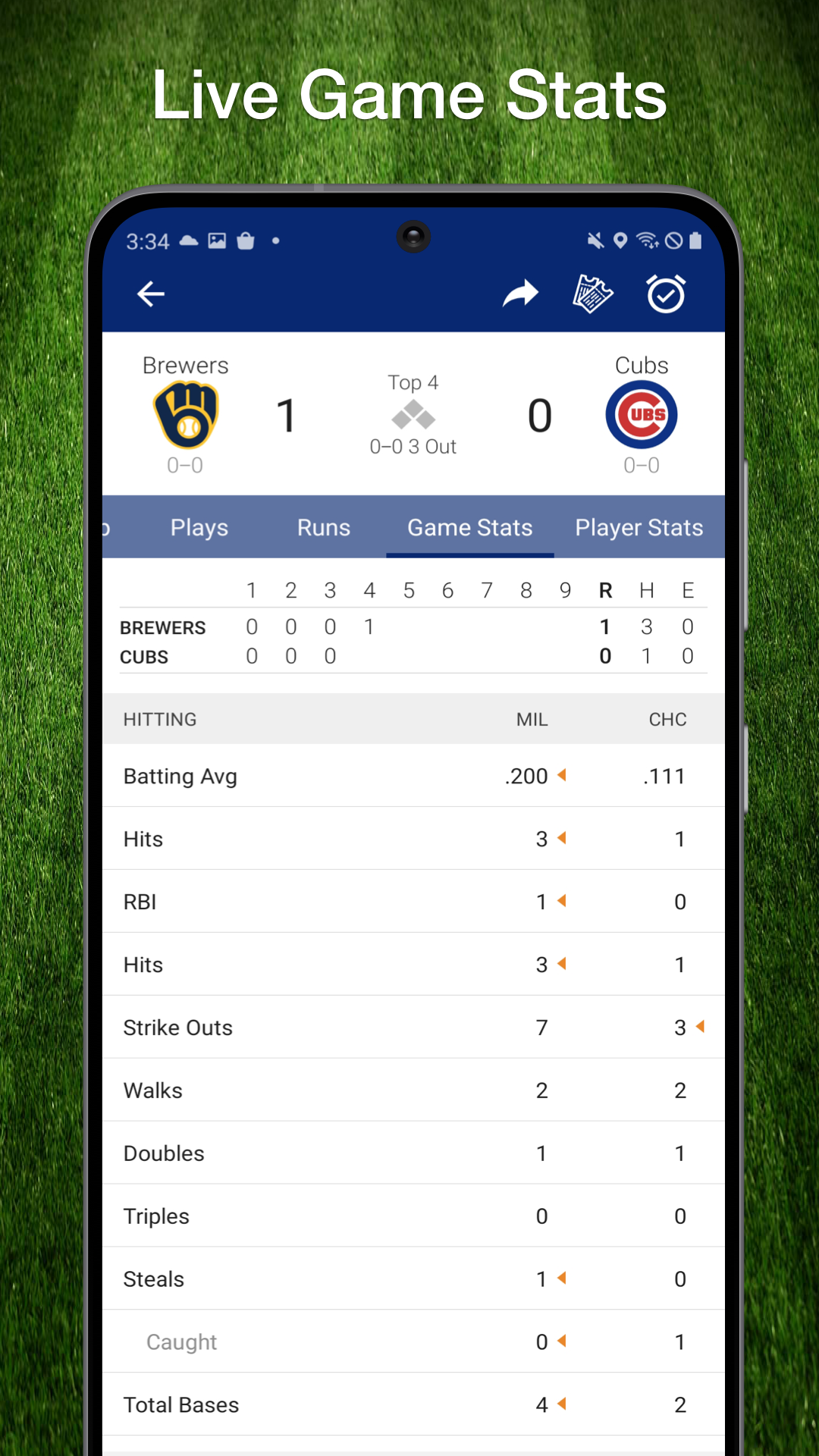Select the Batting Avg stat row

(413, 776)
